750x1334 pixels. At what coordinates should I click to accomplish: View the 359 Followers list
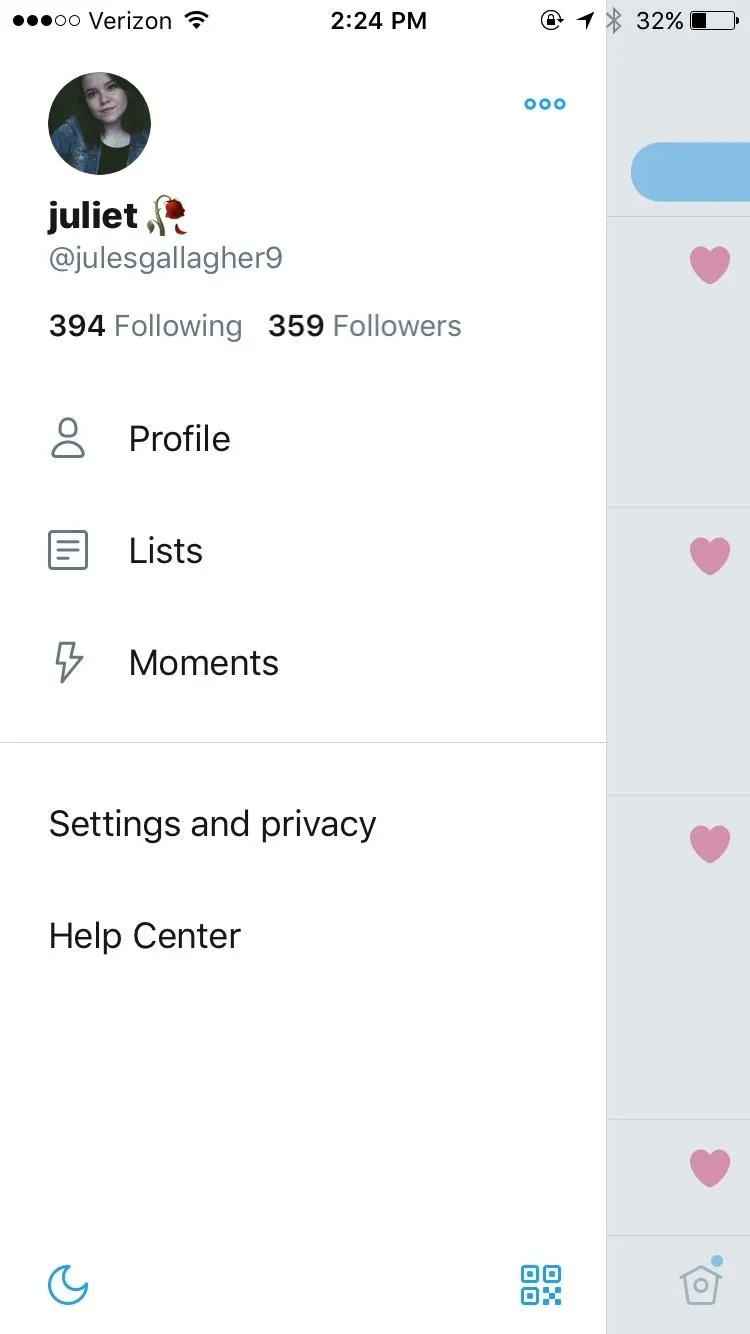pos(365,326)
